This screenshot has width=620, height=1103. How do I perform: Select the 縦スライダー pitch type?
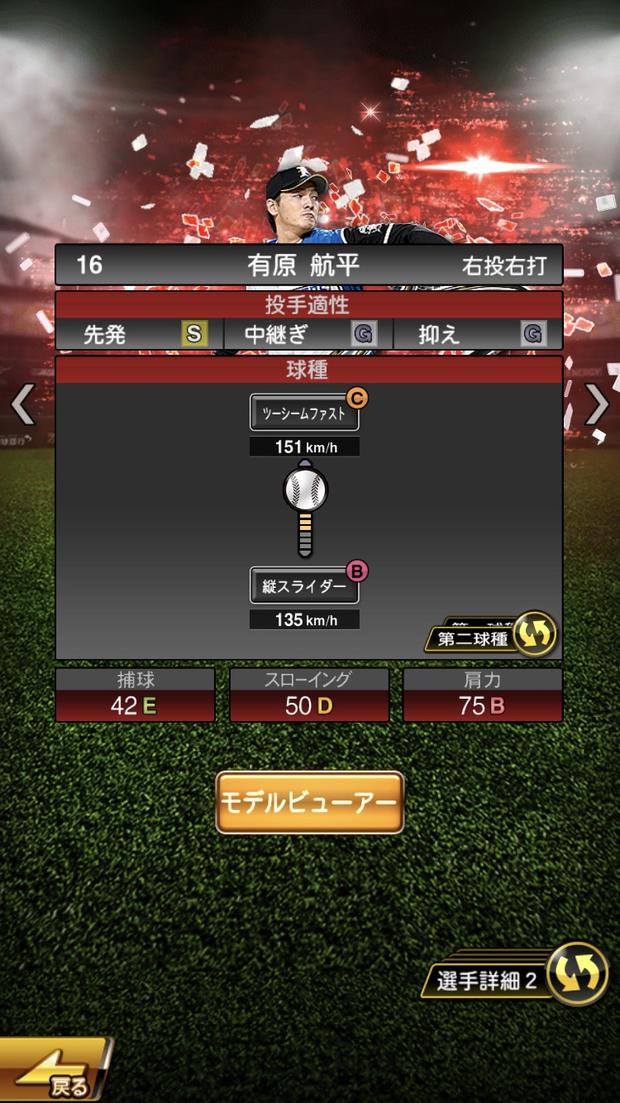[x=304, y=586]
